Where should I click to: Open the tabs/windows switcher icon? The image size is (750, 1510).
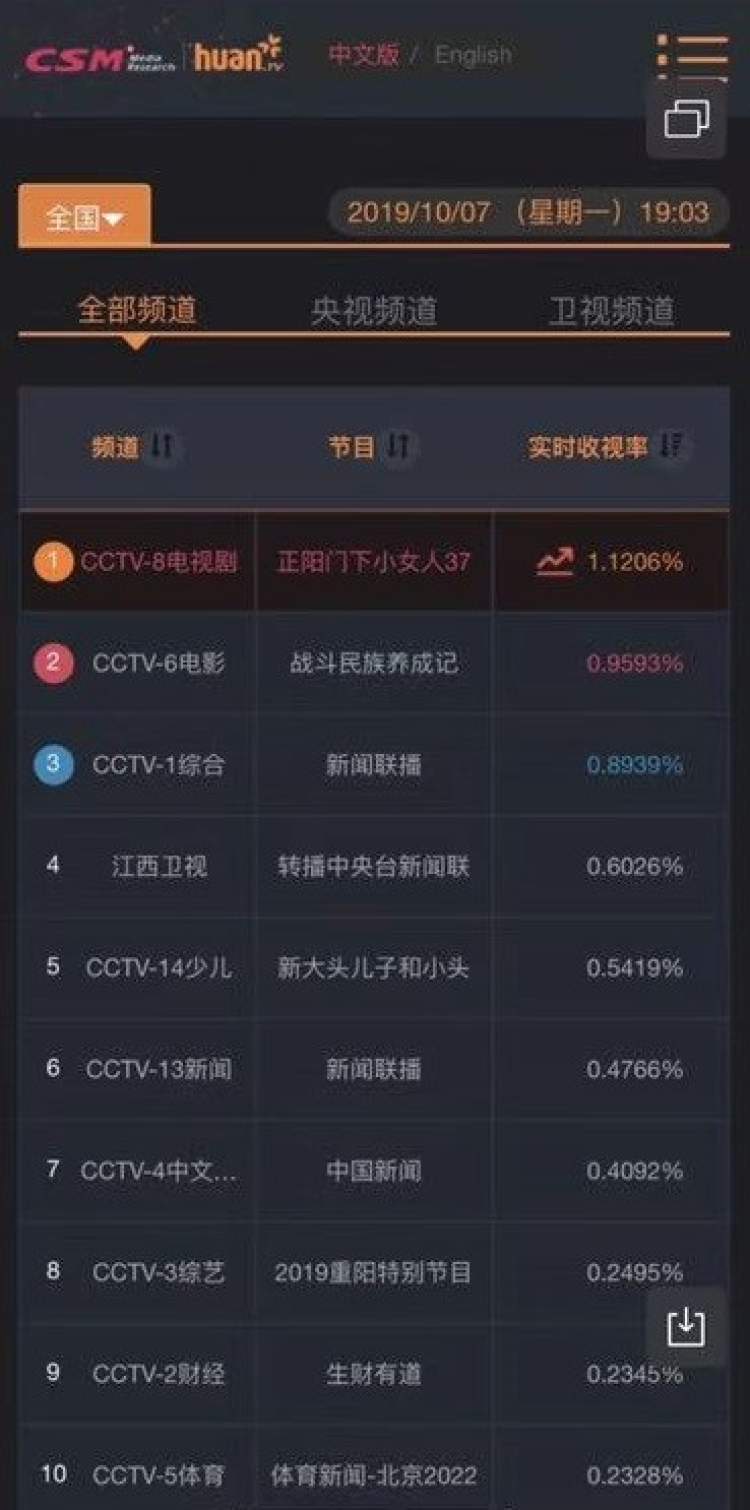(x=686, y=120)
